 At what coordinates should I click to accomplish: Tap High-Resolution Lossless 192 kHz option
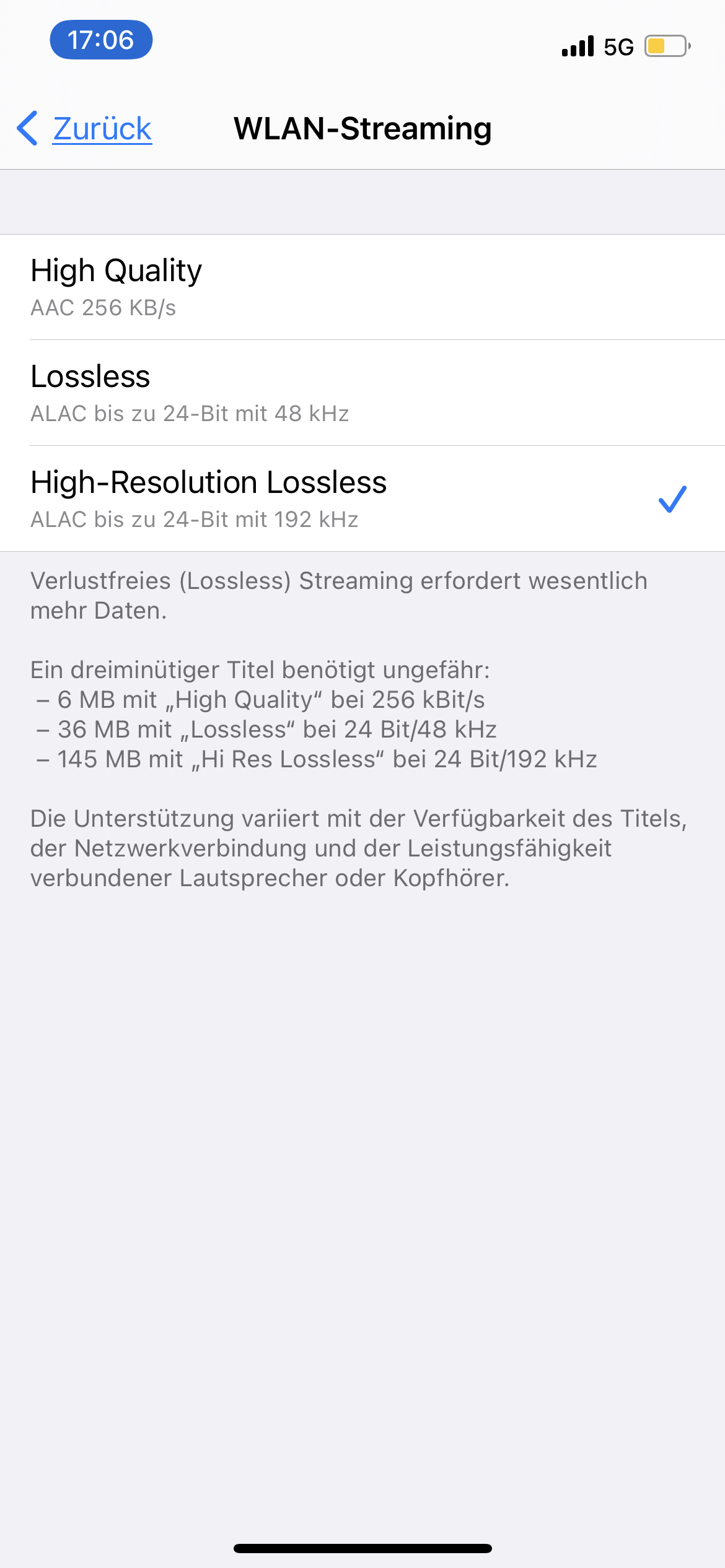pyautogui.click(x=362, y=499)
